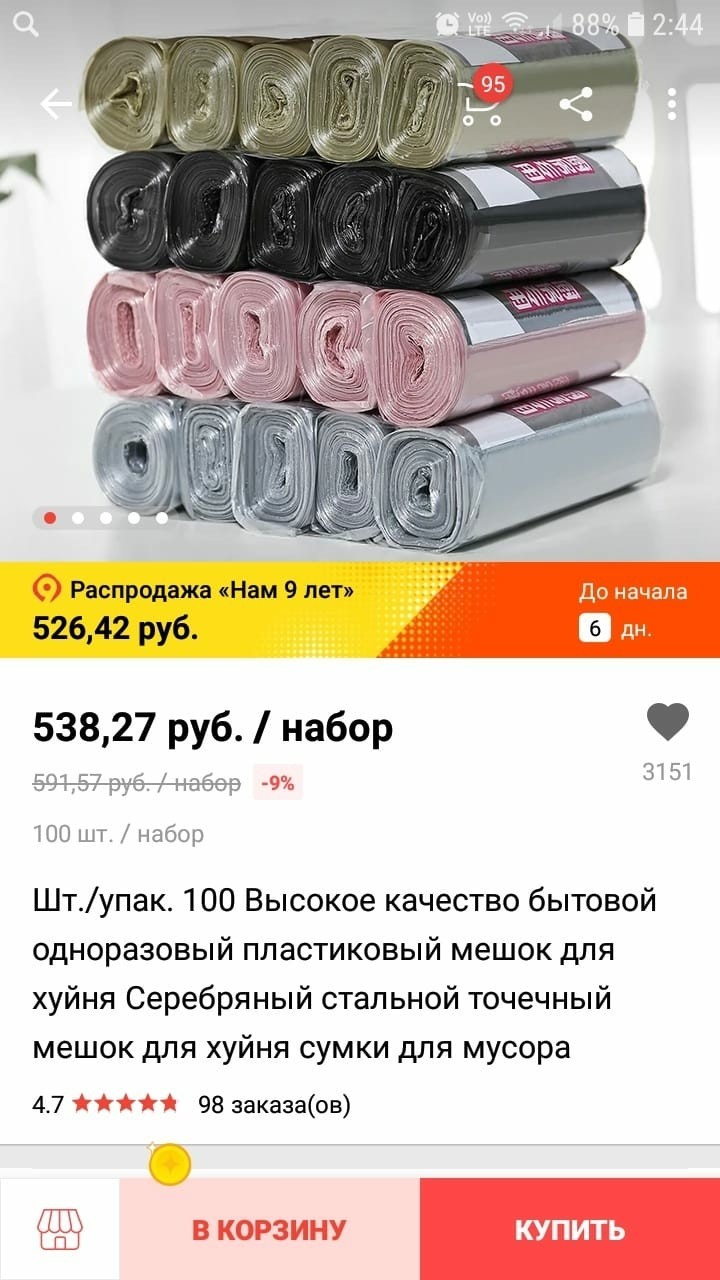
Task: Add the product to favorites with the heart
Action: (x=667, y=722)
